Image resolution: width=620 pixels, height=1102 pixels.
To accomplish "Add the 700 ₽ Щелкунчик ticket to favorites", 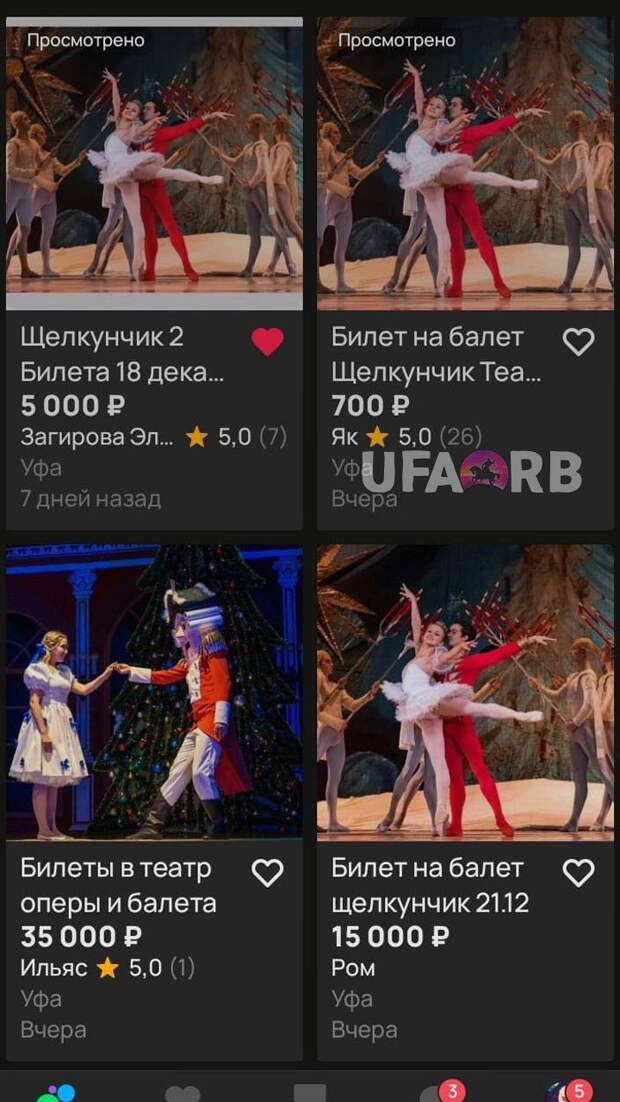I will tap(578, 343).
